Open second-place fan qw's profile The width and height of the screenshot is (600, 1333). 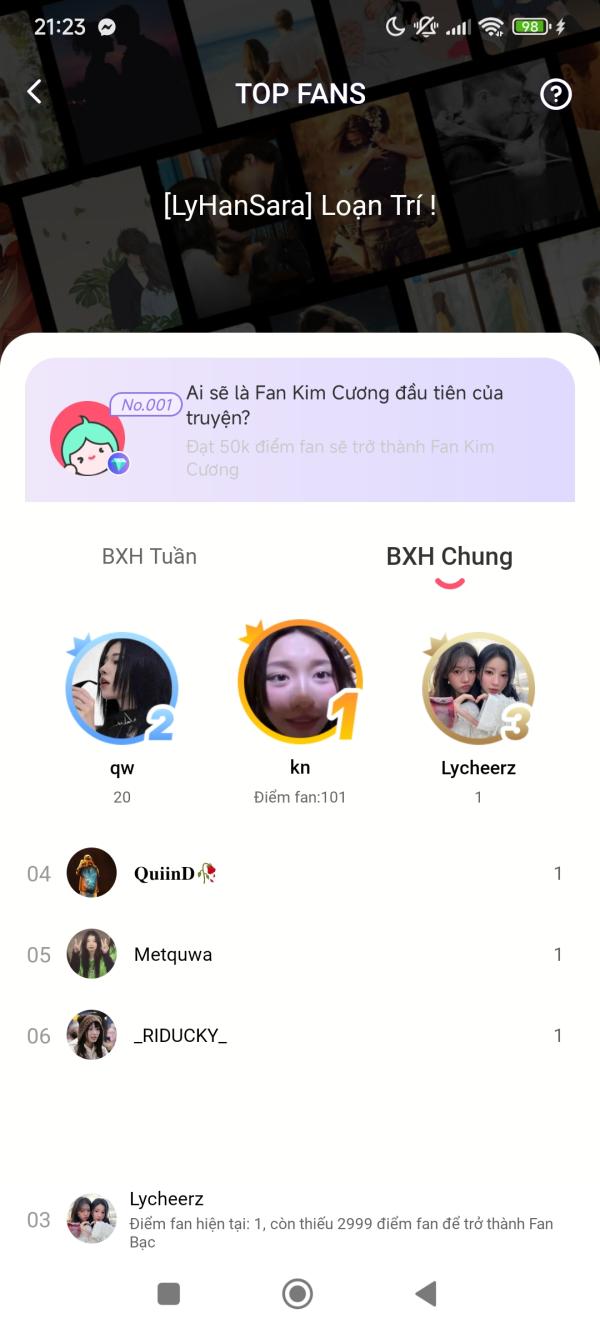tap(122, 688)
